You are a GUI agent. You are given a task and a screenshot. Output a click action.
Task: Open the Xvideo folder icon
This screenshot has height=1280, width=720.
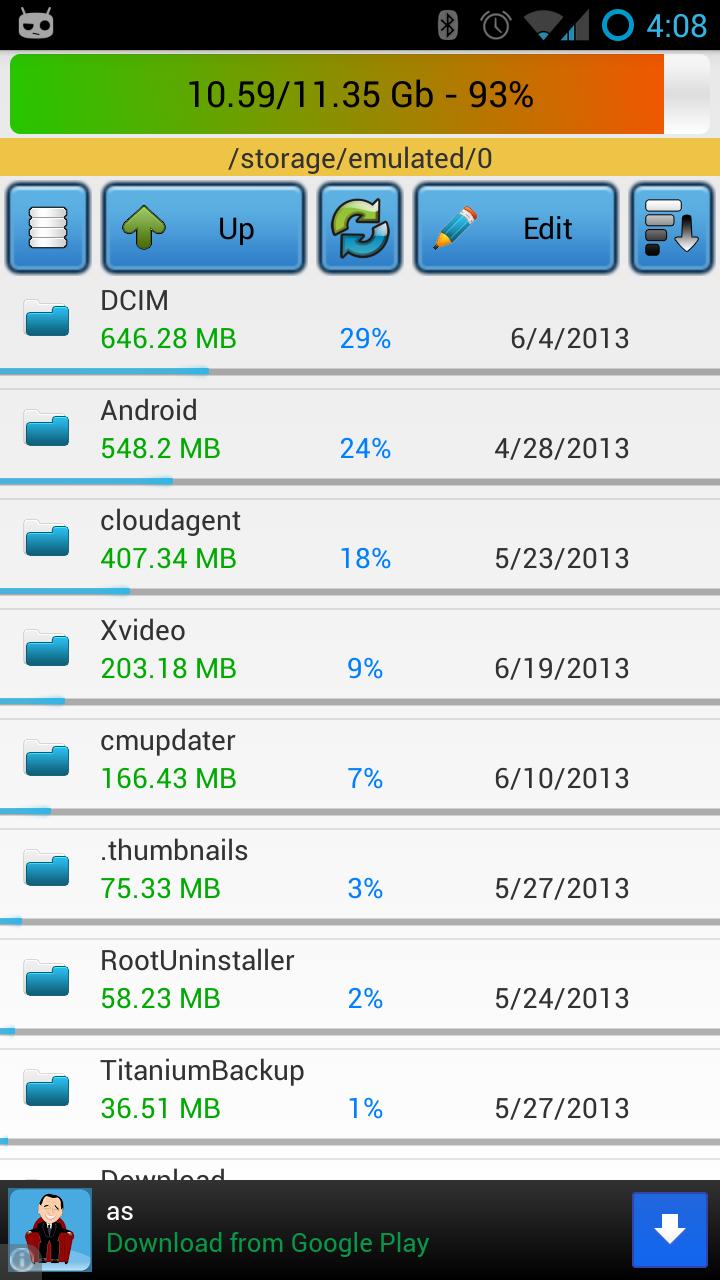tap(45, 648)
